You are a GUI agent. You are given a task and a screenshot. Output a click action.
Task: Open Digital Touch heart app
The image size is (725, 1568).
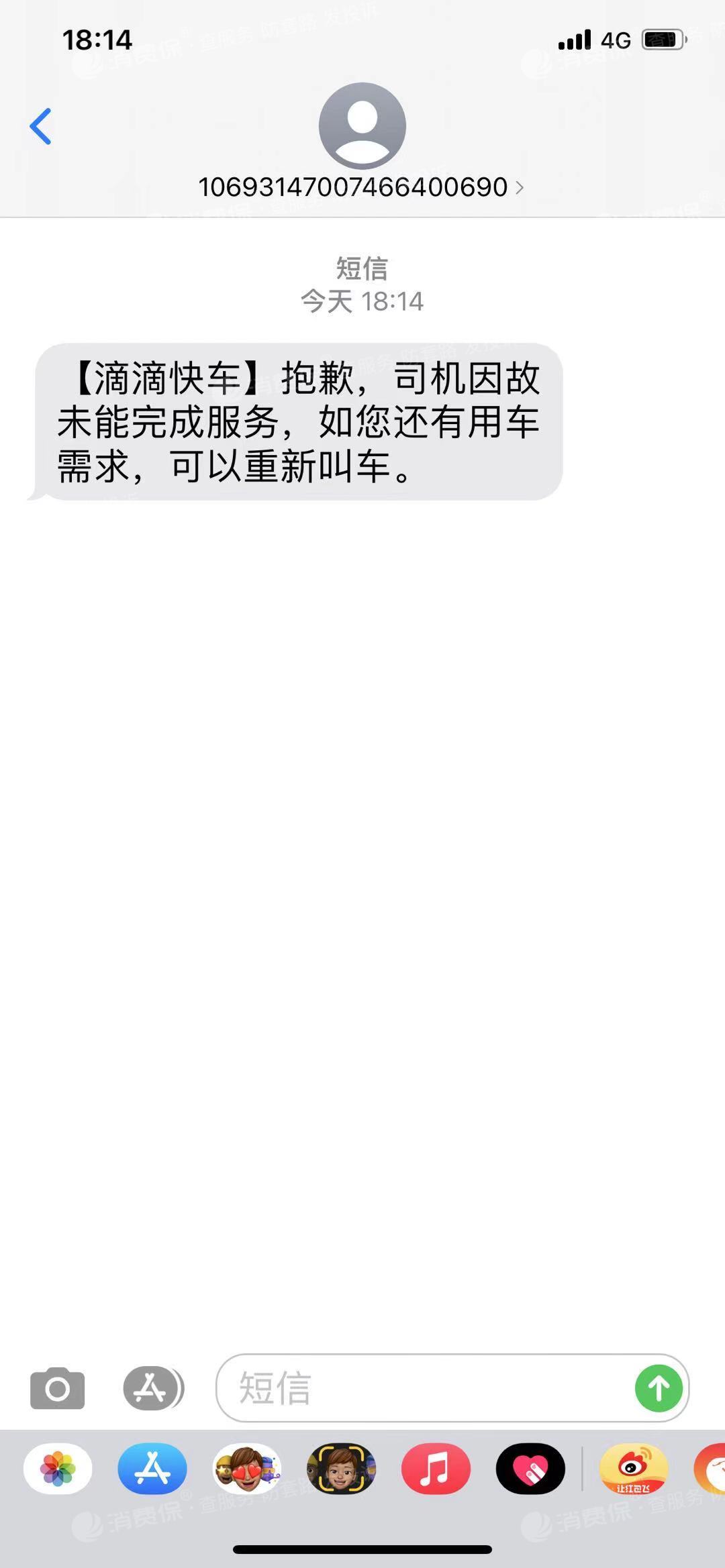tap(530, 1469)
